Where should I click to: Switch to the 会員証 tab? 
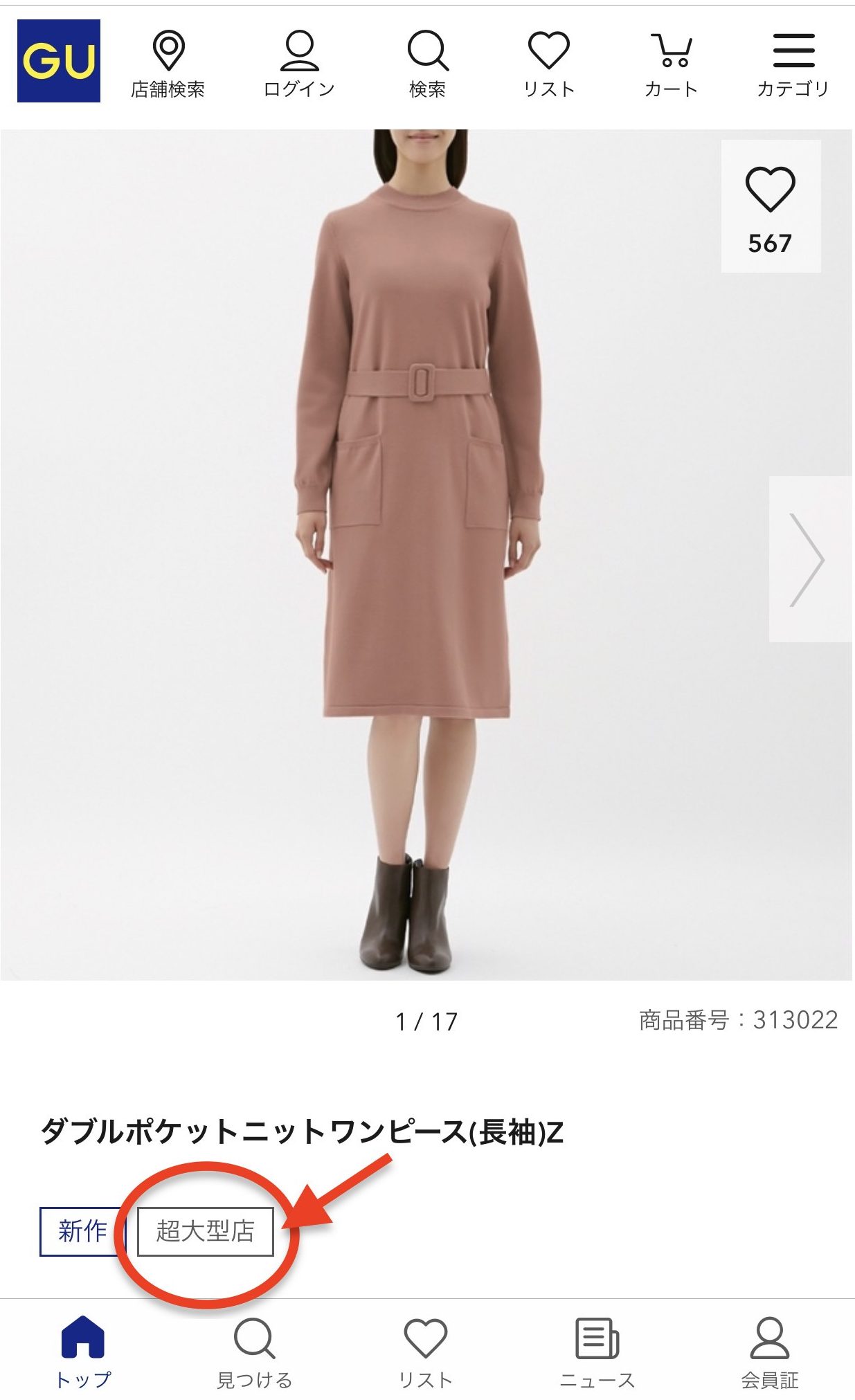(769, 1351)
